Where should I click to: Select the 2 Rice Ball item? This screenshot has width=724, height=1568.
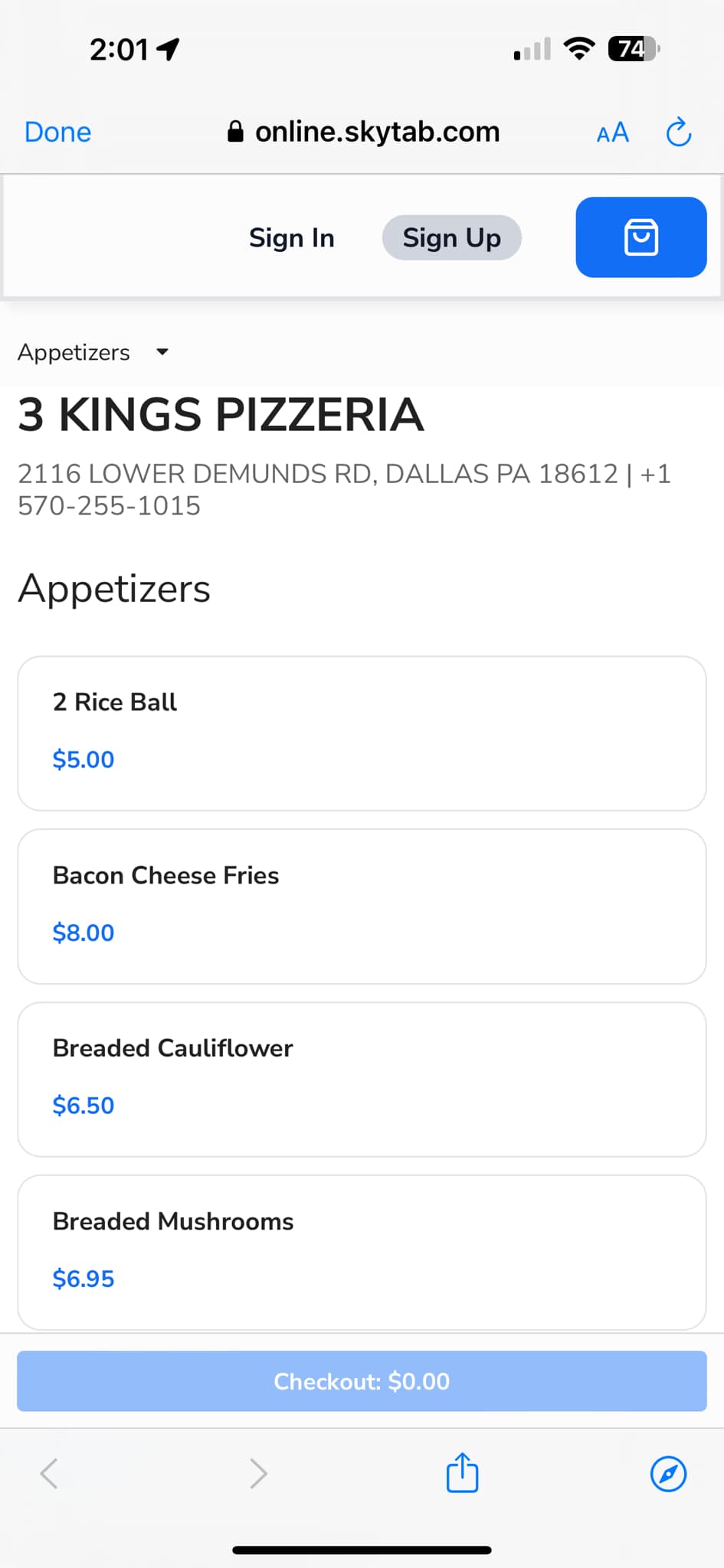click(362, 733)
